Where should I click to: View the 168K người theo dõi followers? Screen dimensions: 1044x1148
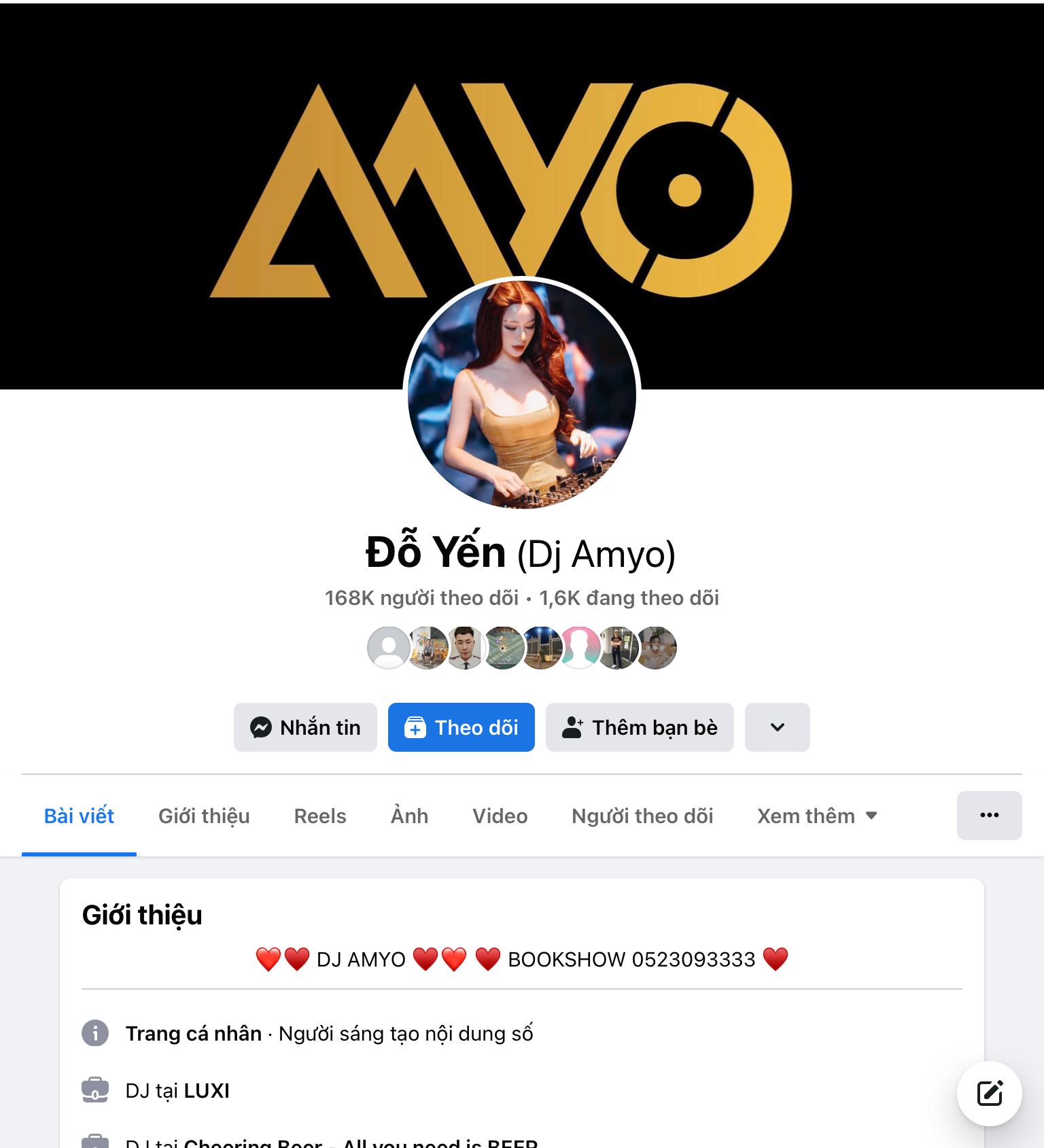[421, 598]
